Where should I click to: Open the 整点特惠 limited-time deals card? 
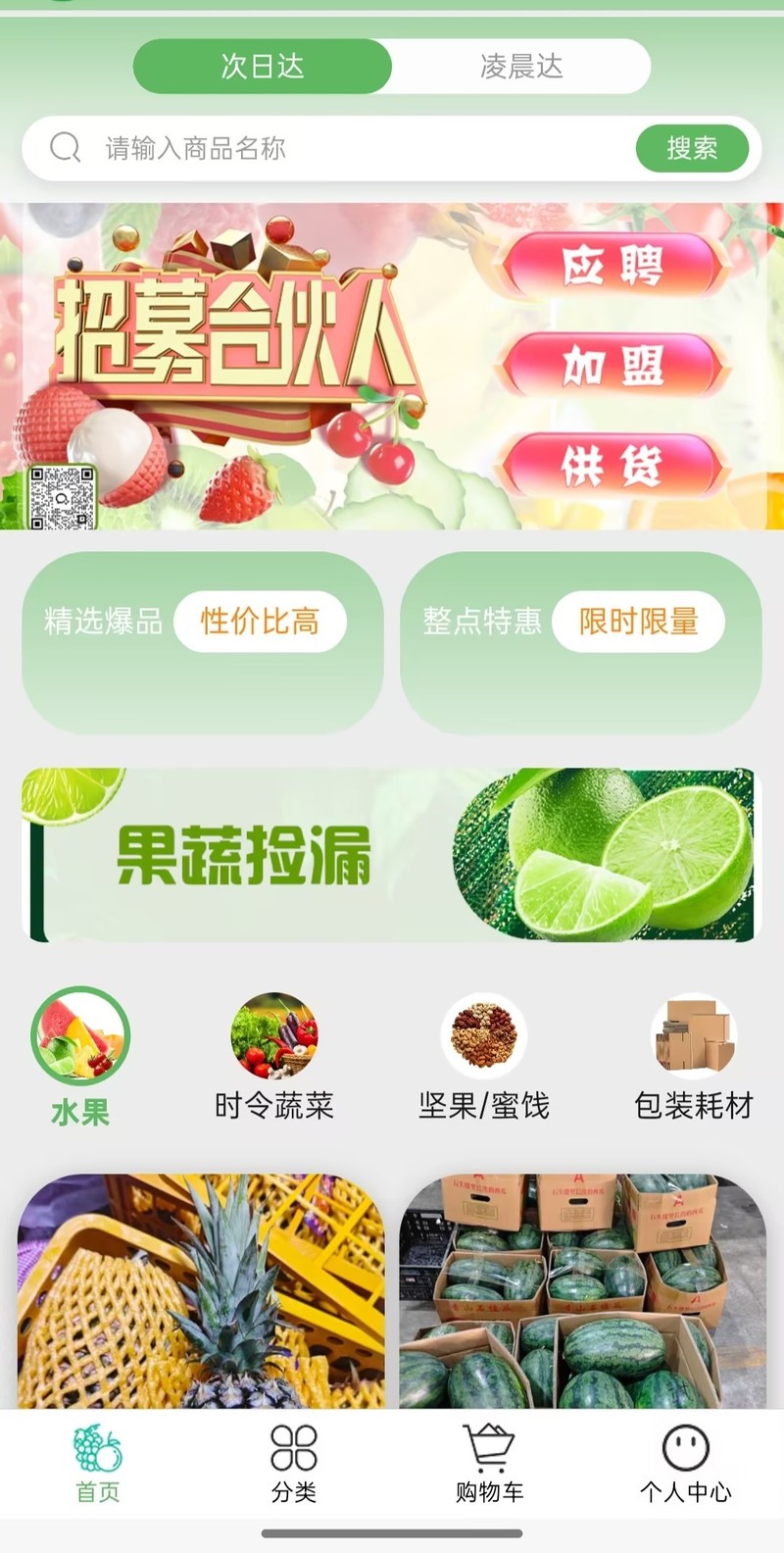[x=581, y=643]
